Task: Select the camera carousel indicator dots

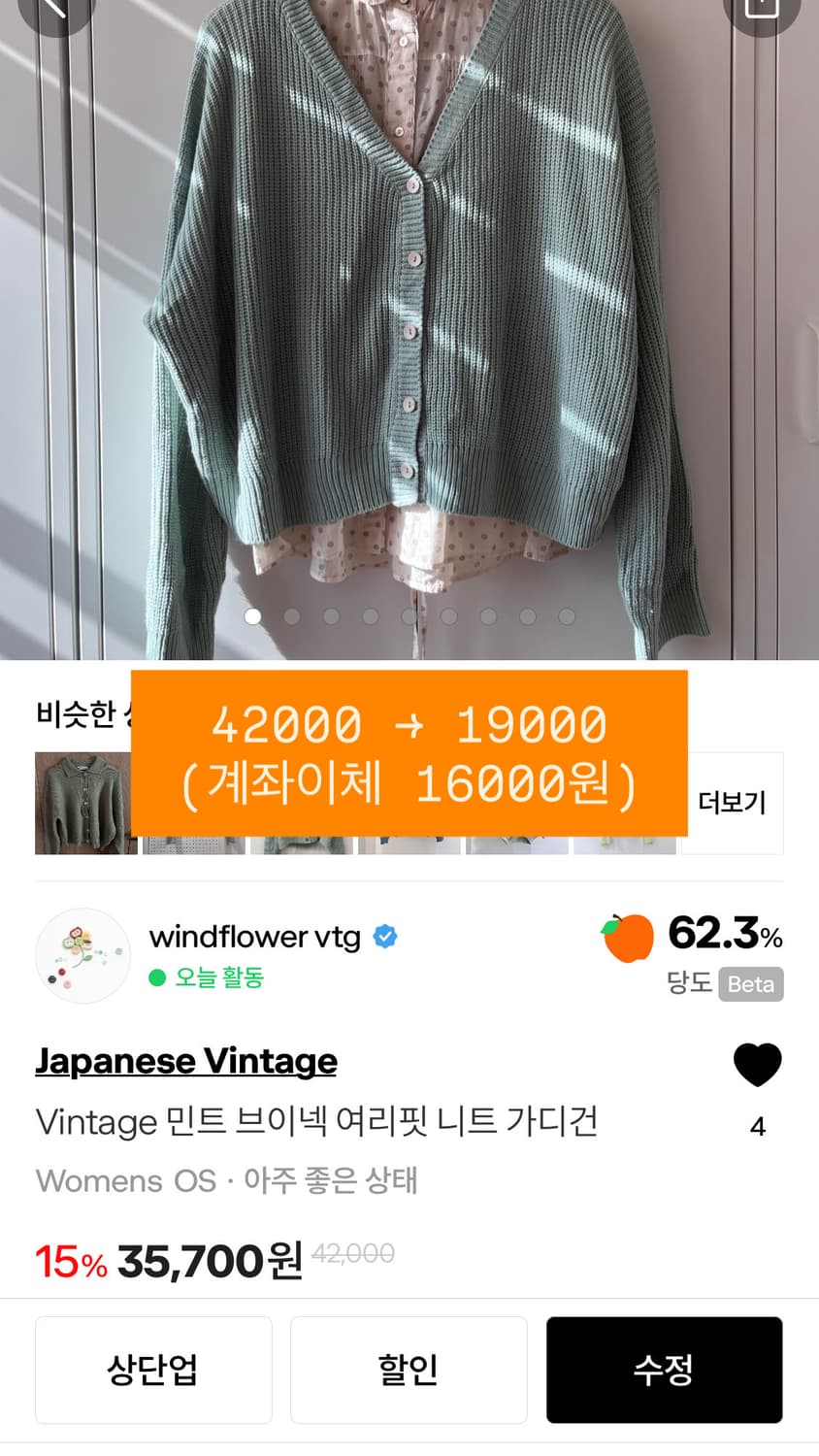Action: (409, 615)
